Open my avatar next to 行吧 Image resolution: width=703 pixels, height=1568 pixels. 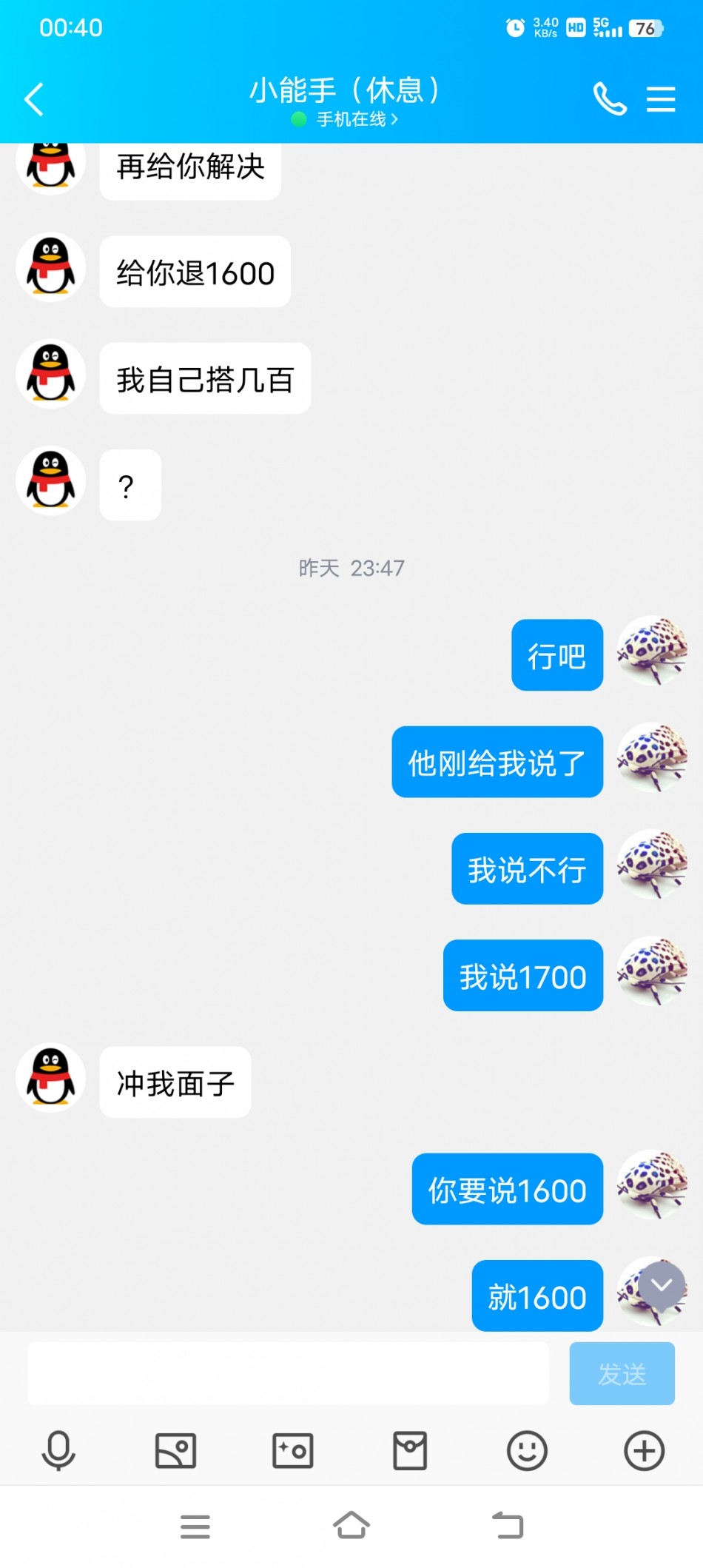point(652,651)
